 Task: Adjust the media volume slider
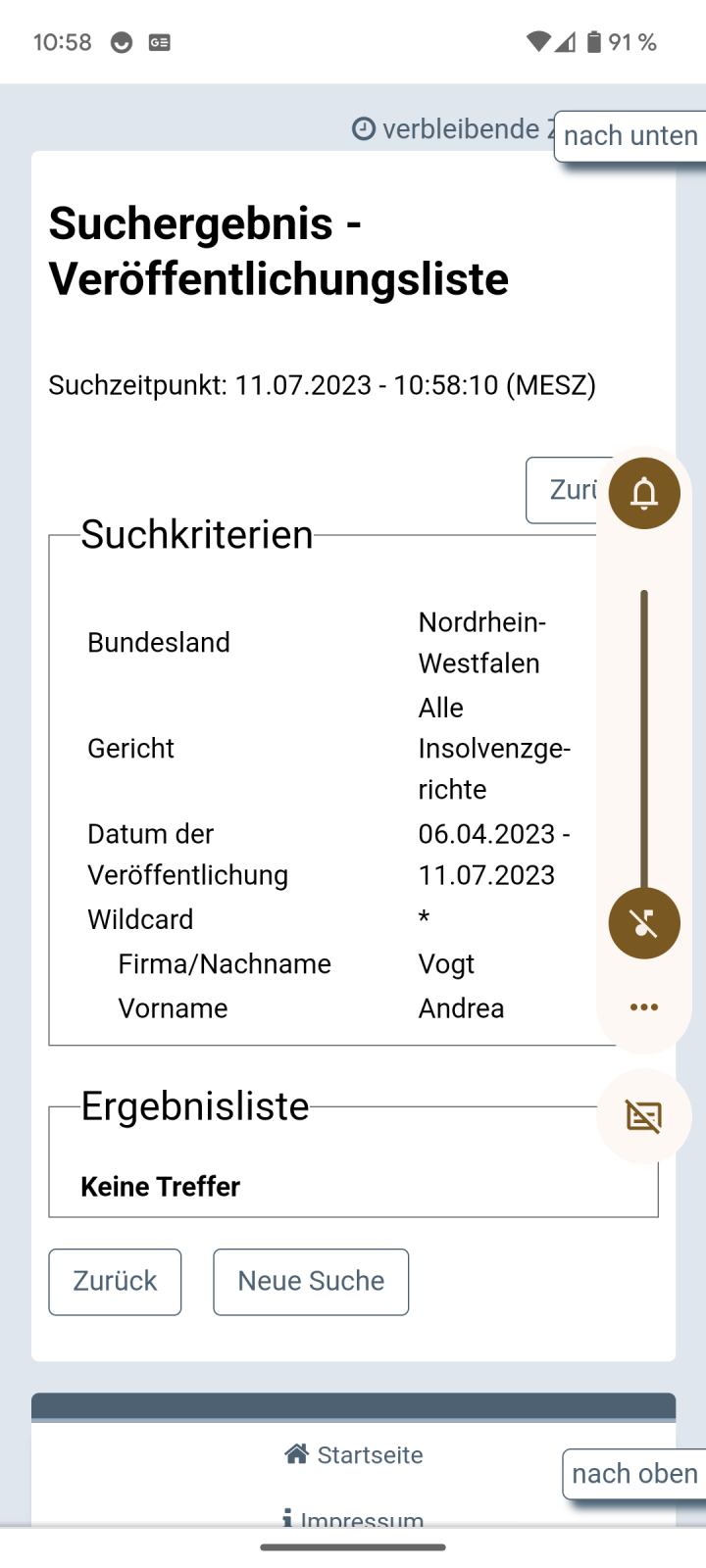click(644, 735)
